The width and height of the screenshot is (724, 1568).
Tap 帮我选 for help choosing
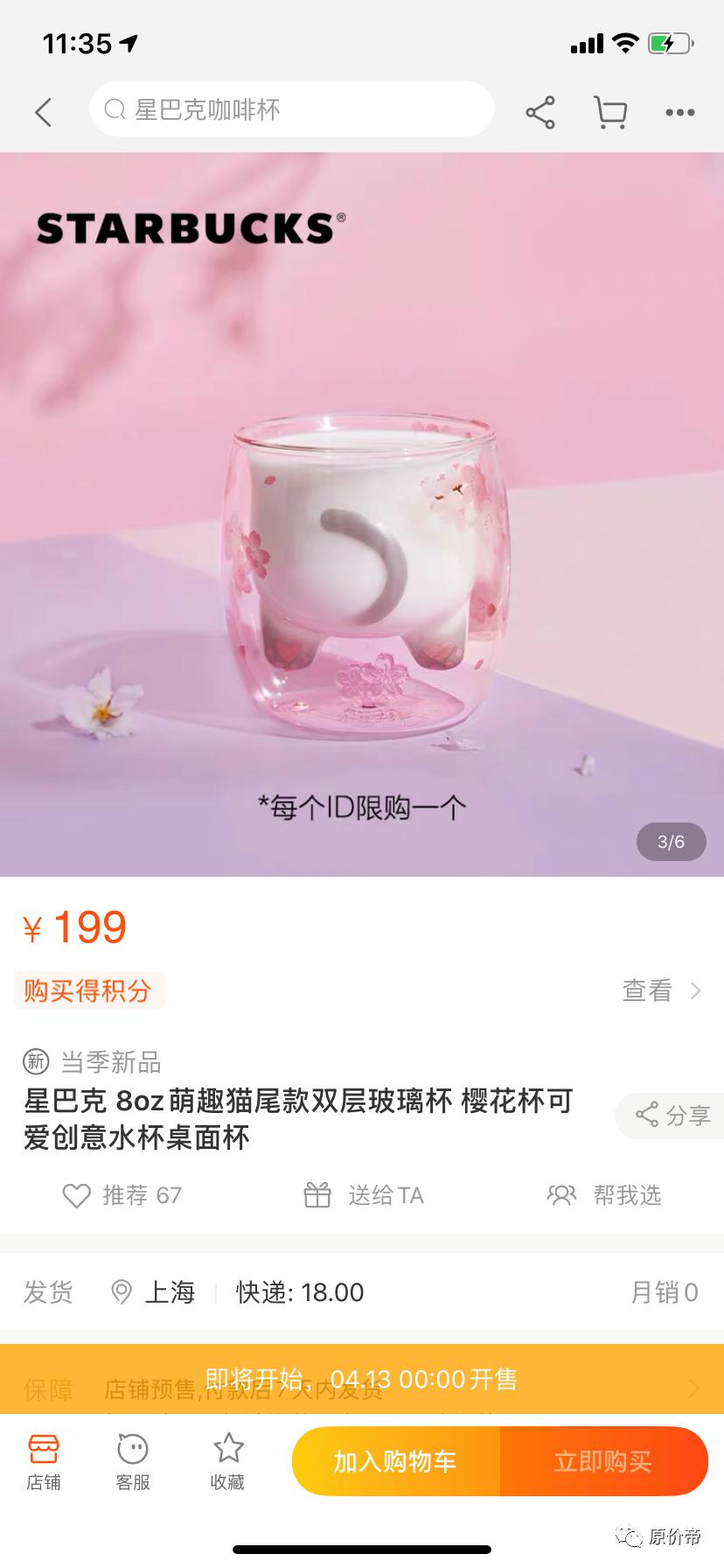[604, 1195]
